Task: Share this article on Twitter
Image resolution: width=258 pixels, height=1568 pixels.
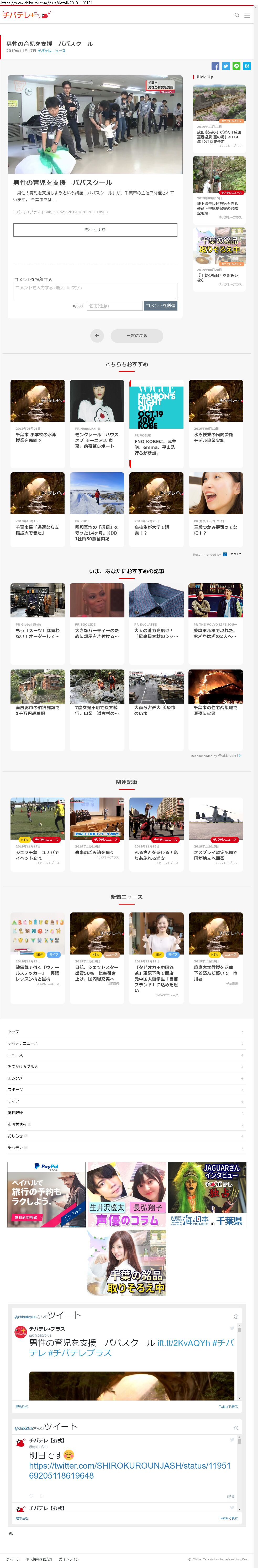Action: click(x=226, y=66)
